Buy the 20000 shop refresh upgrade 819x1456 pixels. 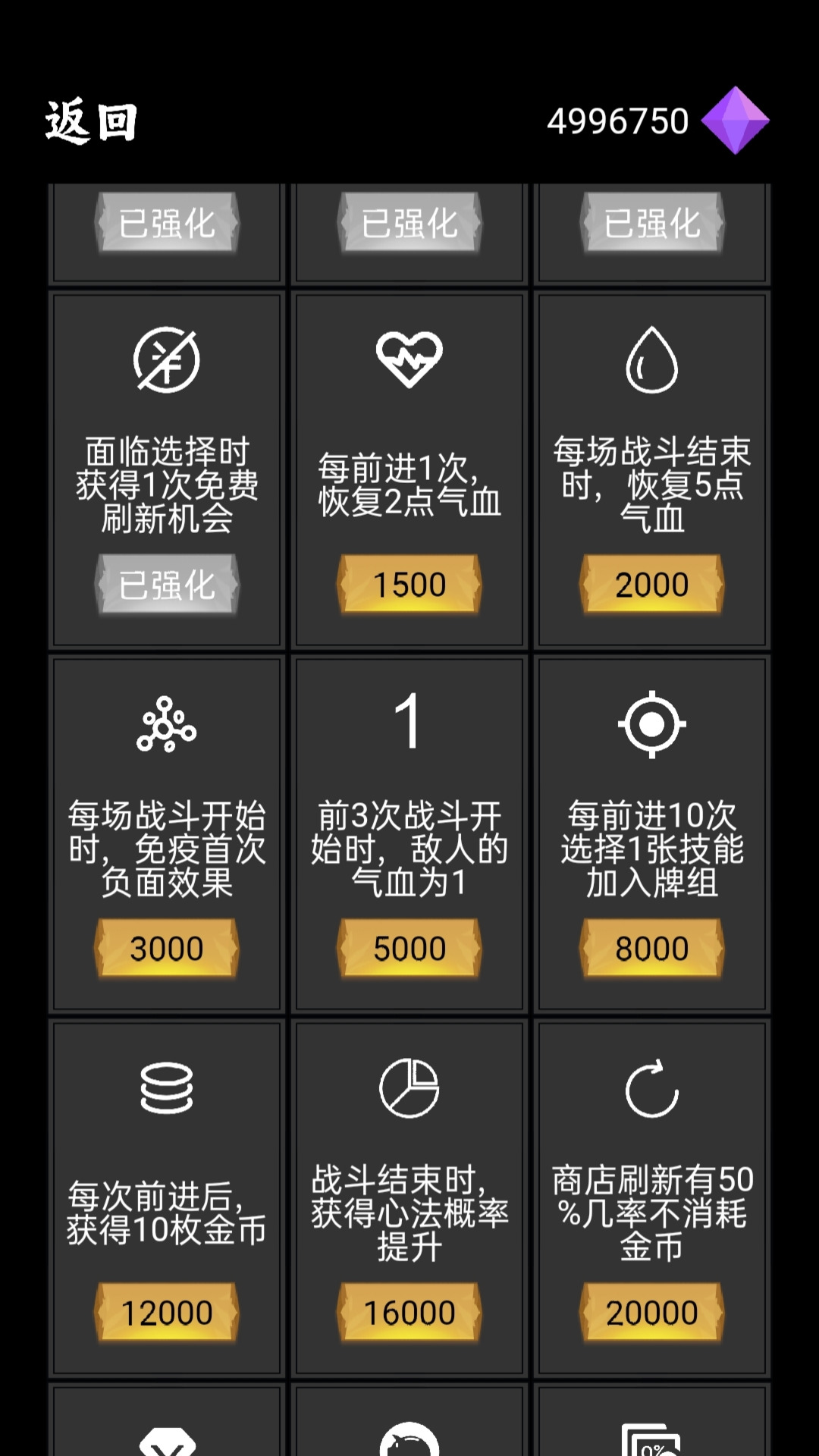pyautogui.click(x=651, y=1310)
